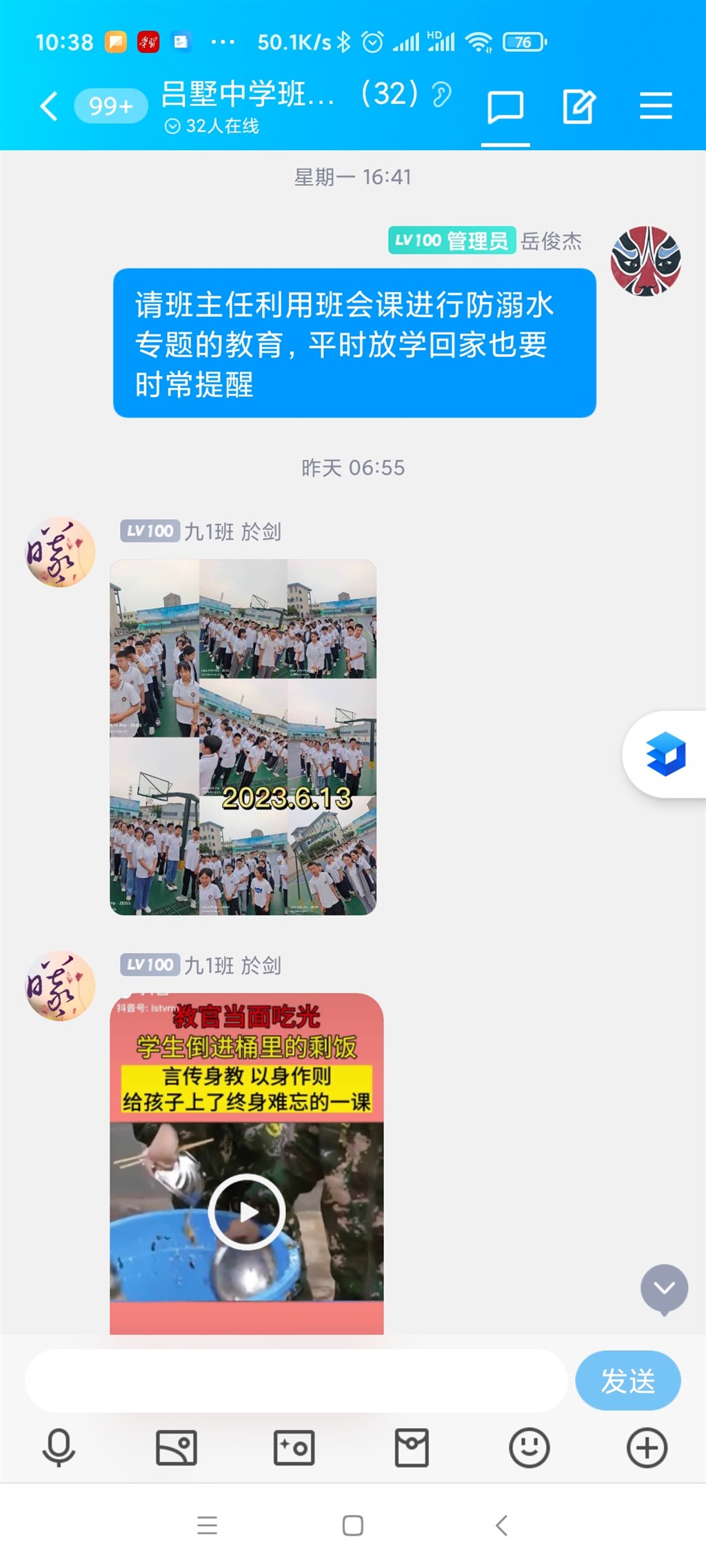Open the emoji smiley panel
706x1568 pixels.
pos(529,1447)
